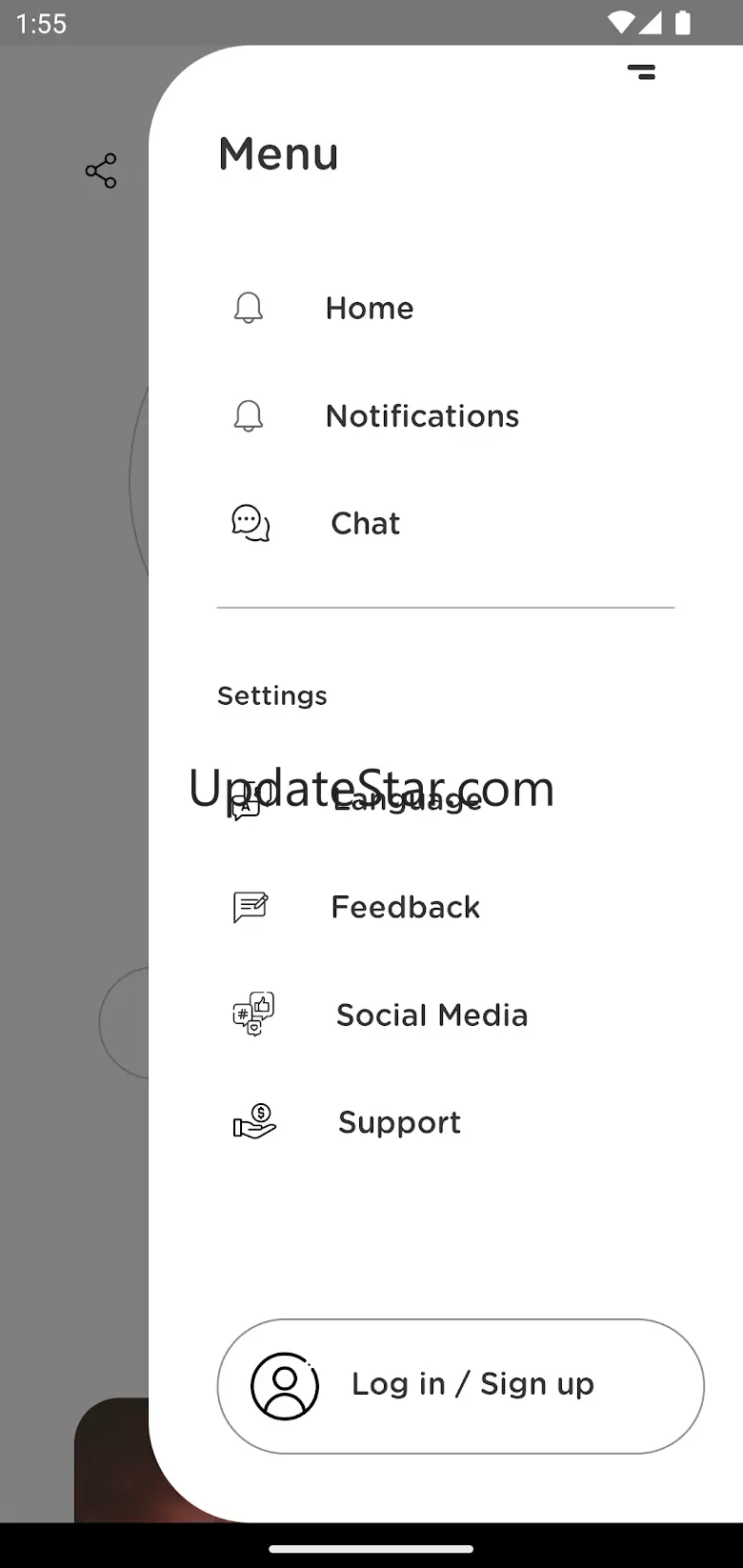Close the menu with the top-right icon

641,71
